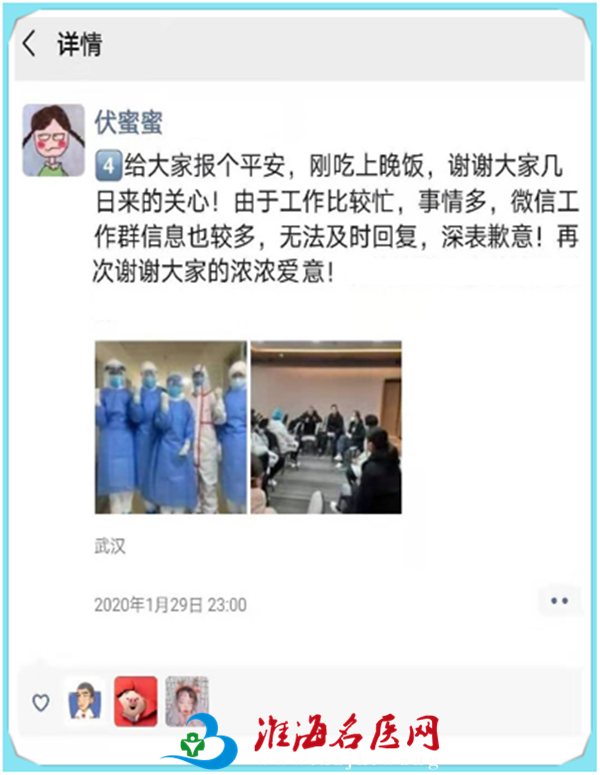
Task: Go back from the 详情 page
Action: pyautogui.click(x=29, y=44)
